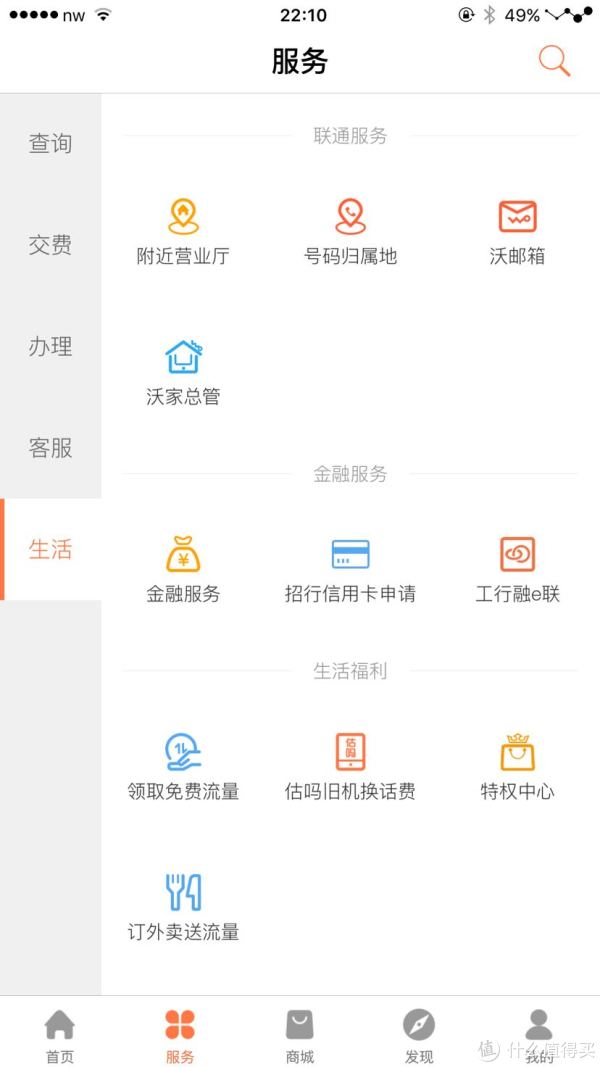This screenshot has width=600, height=1067.
Task: Open the 客服 side tab
Action: [x=50, y=448]
